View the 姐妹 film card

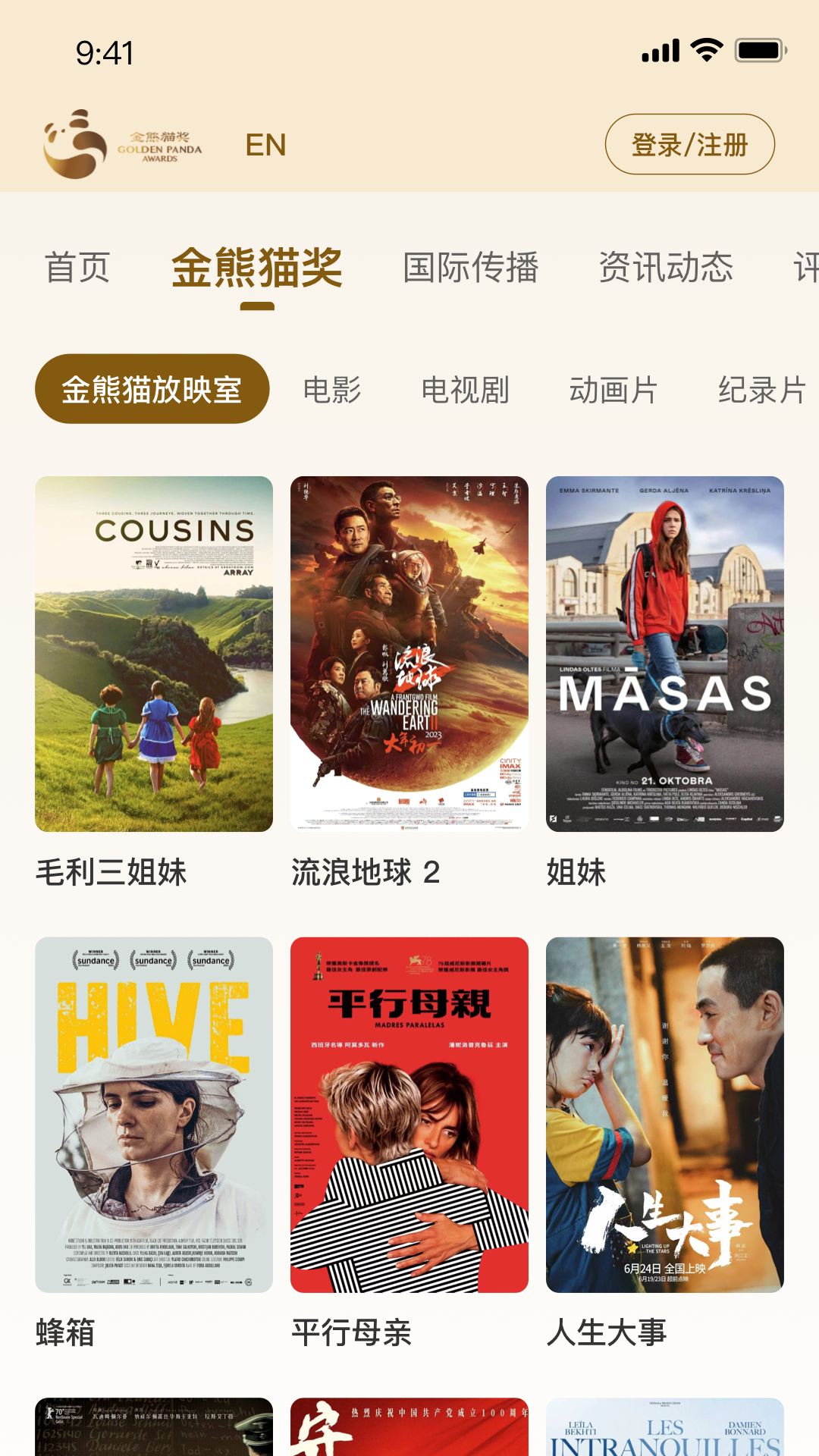(665, 654)
